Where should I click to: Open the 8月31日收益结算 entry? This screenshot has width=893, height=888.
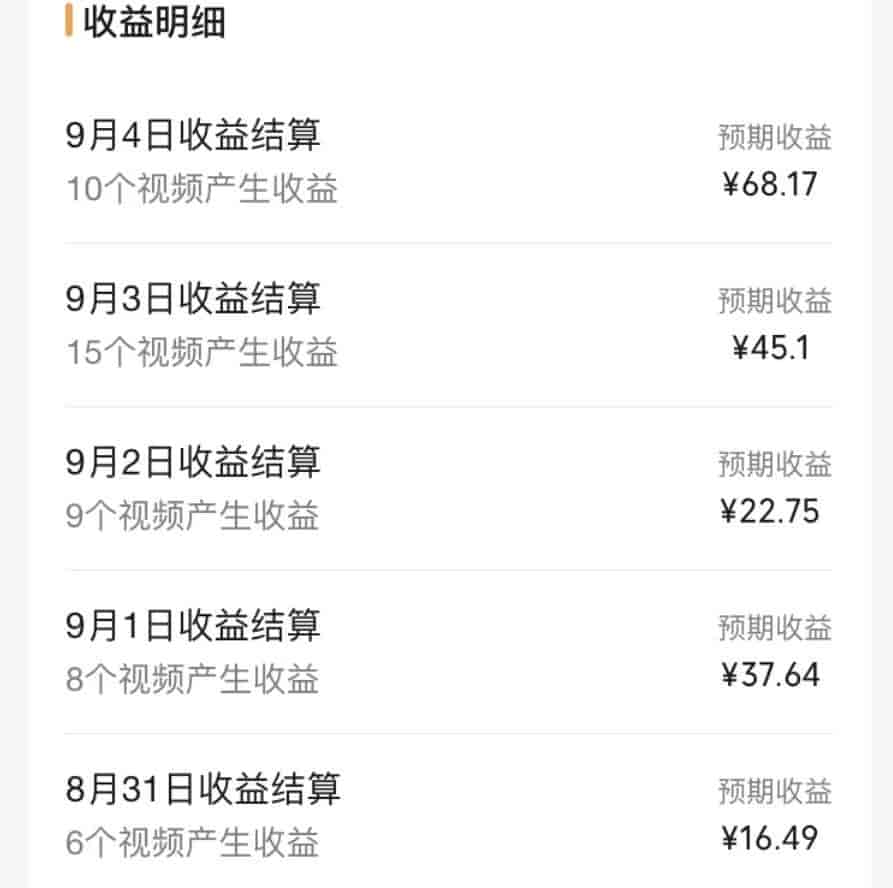click(204, 790)
